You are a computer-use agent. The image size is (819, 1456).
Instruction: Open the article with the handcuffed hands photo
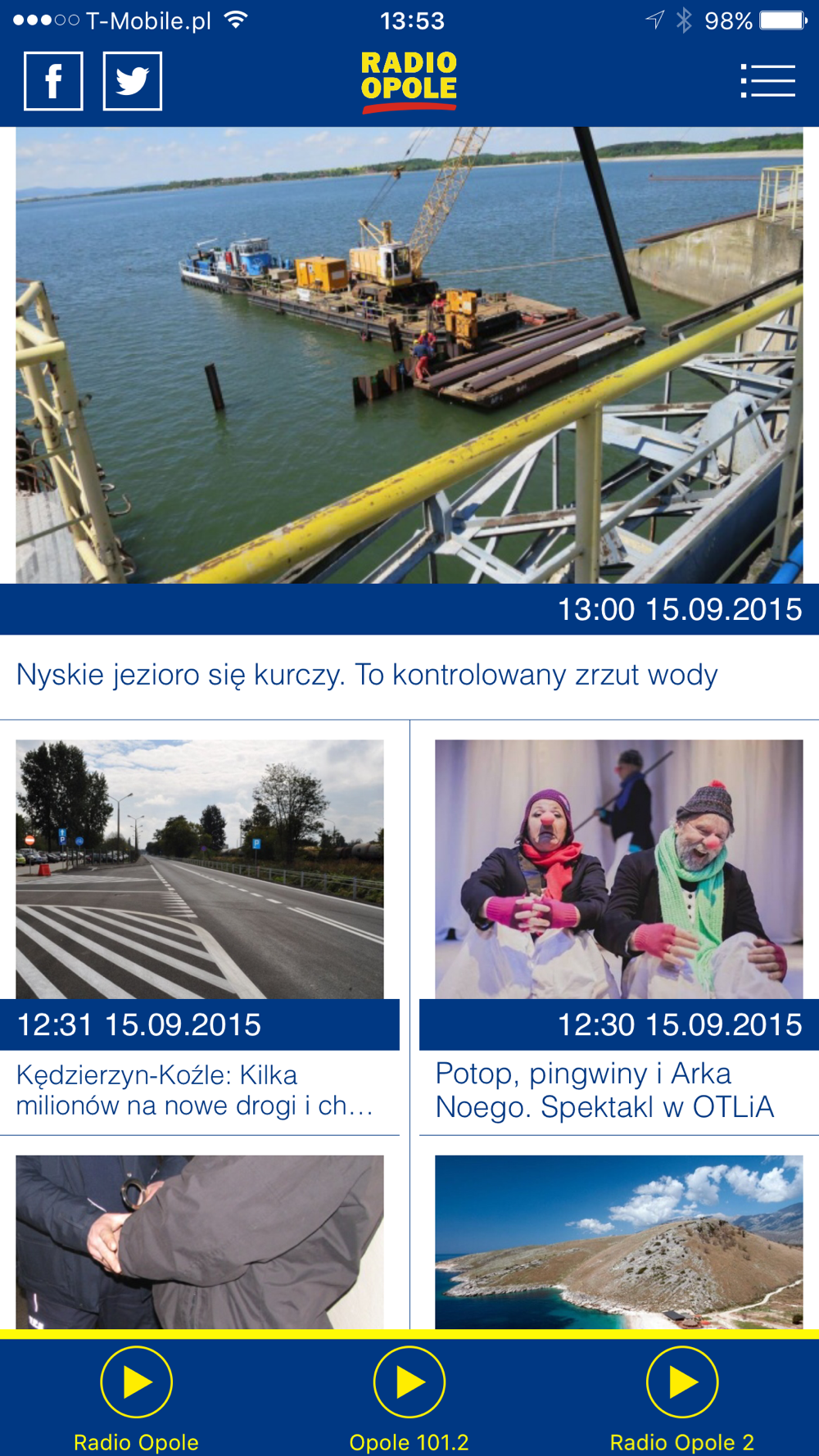tap(200, 1242)
